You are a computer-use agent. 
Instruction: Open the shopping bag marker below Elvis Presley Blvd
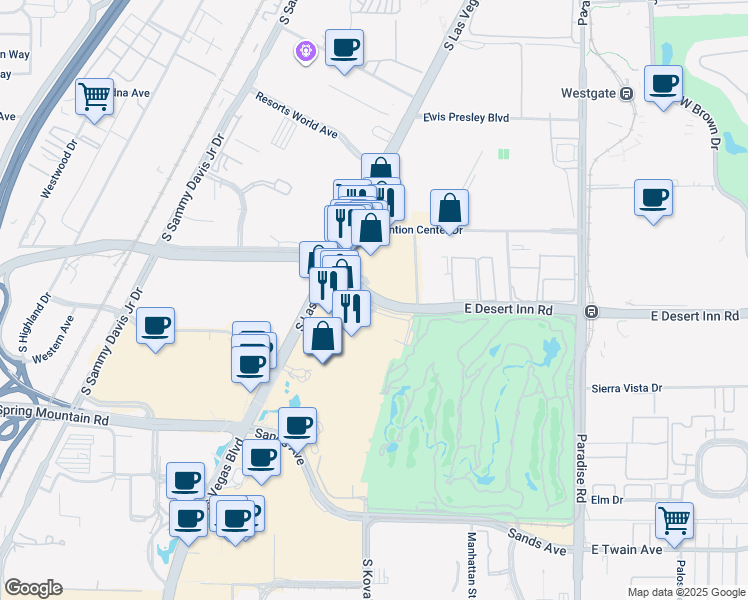[380, 168]
